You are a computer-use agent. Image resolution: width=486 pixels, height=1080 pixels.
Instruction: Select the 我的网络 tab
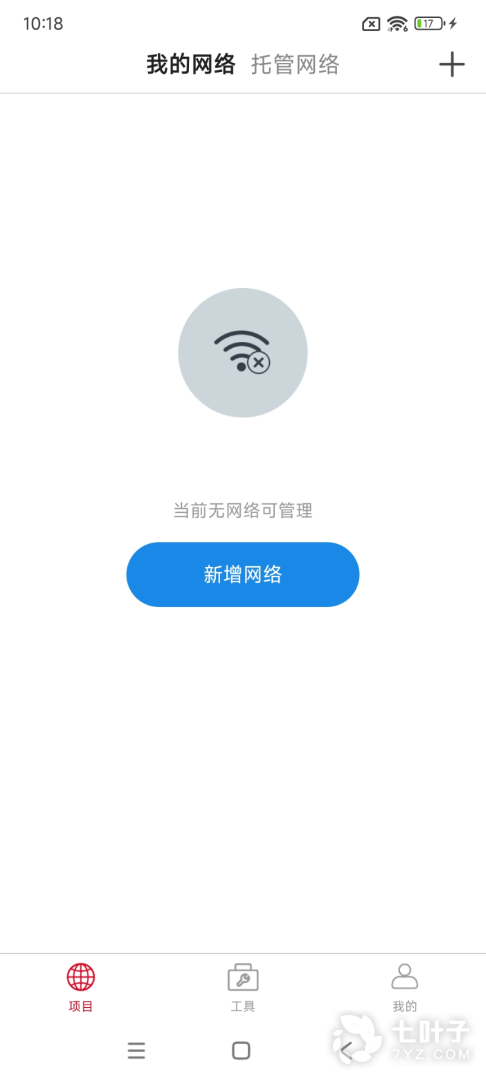pyautogui.click(x=191, y=65)
